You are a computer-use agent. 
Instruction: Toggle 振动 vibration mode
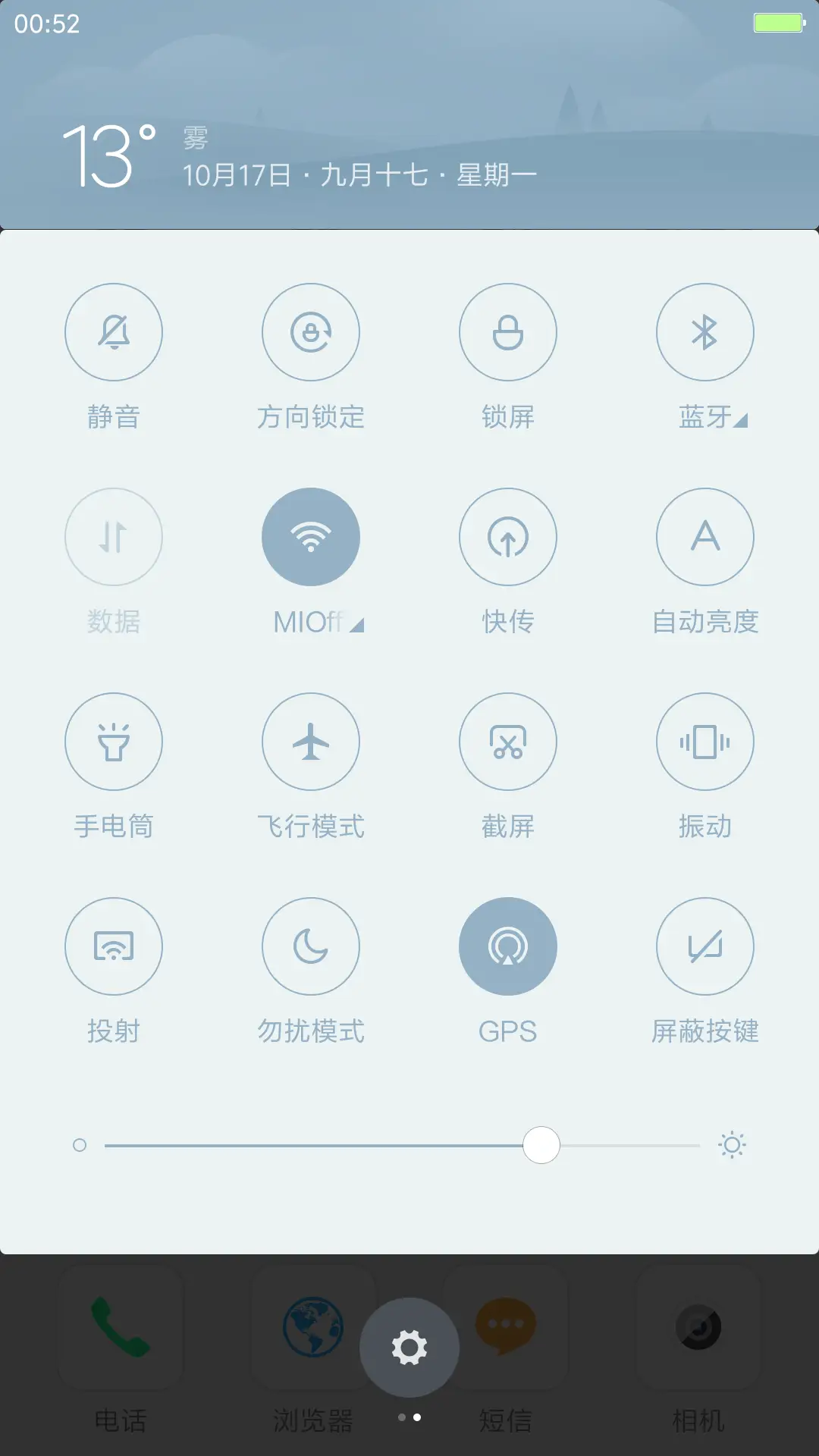point(705,742)
